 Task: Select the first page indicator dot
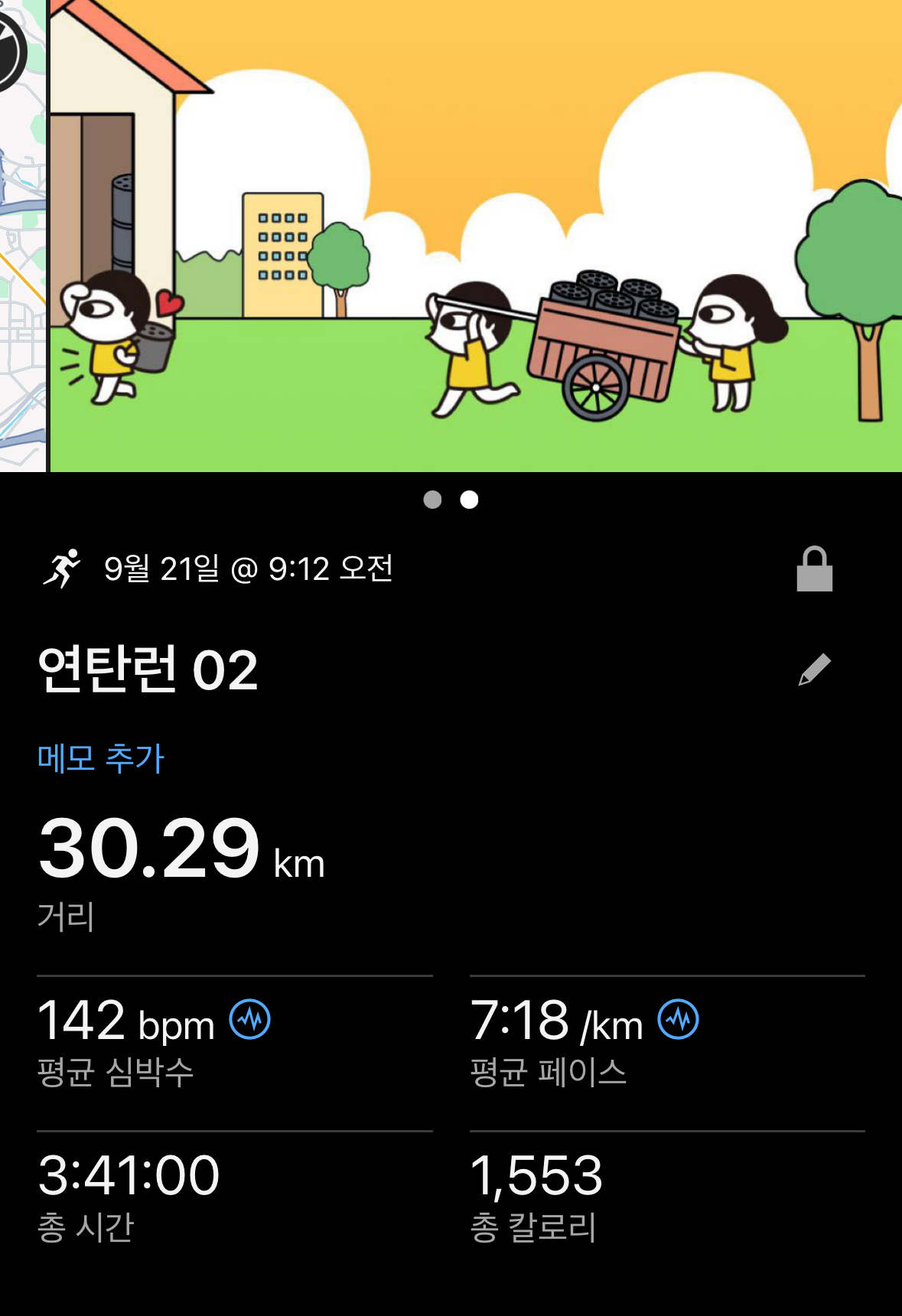click(x=432, y=500)
